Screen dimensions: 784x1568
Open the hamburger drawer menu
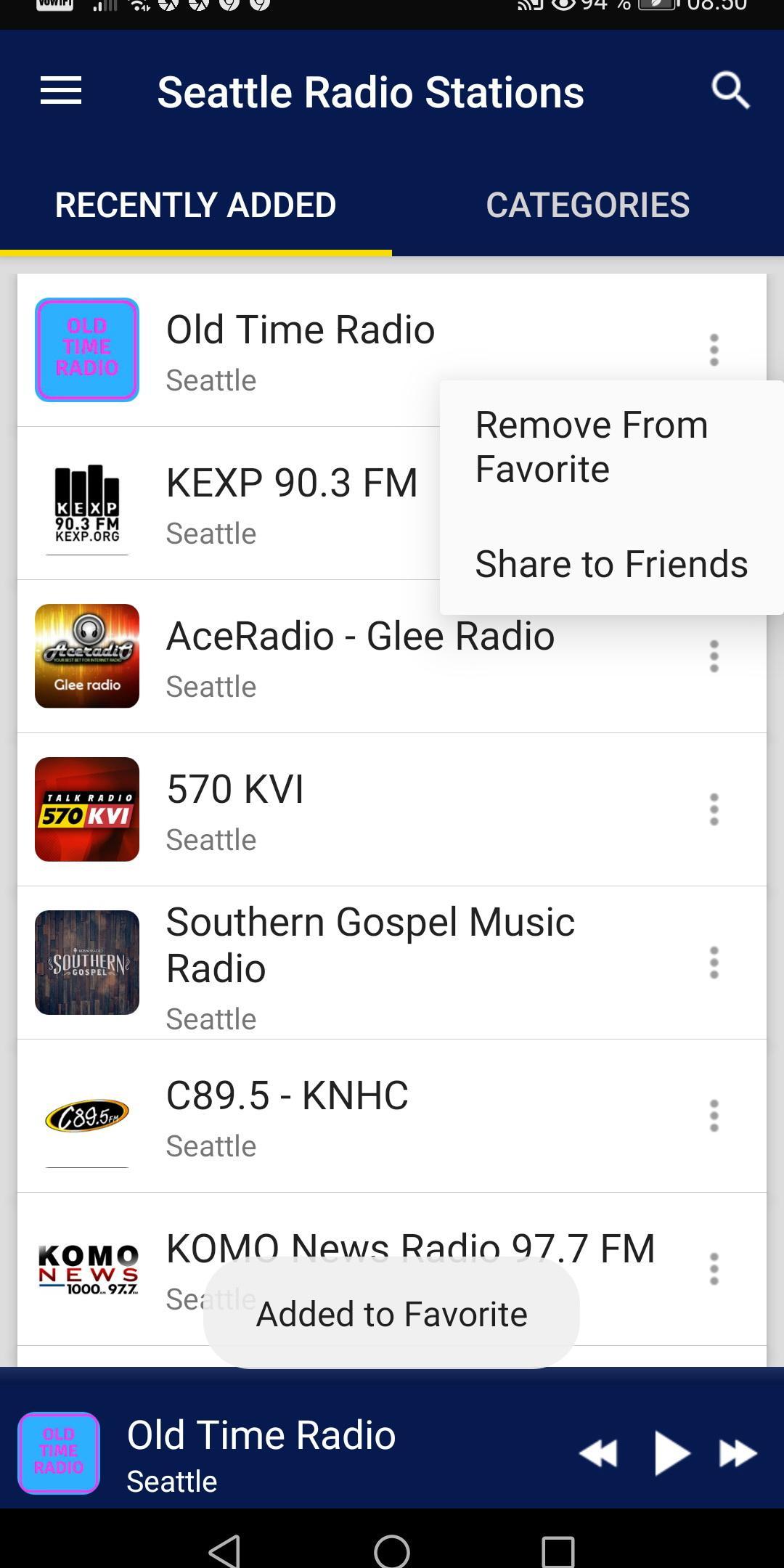61,91
